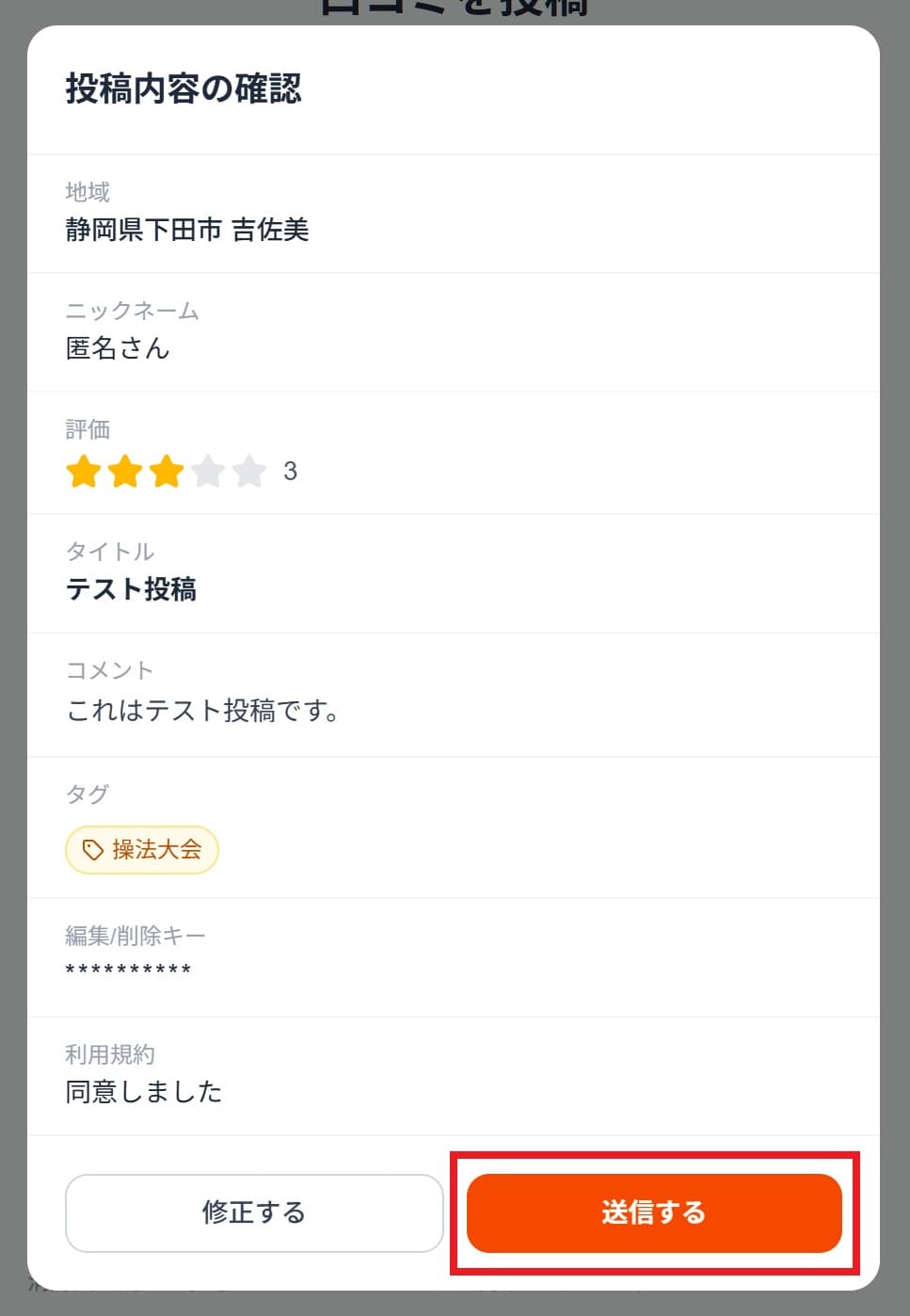Click the rating number 3 next to the stars
This screenshot has height=1316, width=910.
pos(290,472)
